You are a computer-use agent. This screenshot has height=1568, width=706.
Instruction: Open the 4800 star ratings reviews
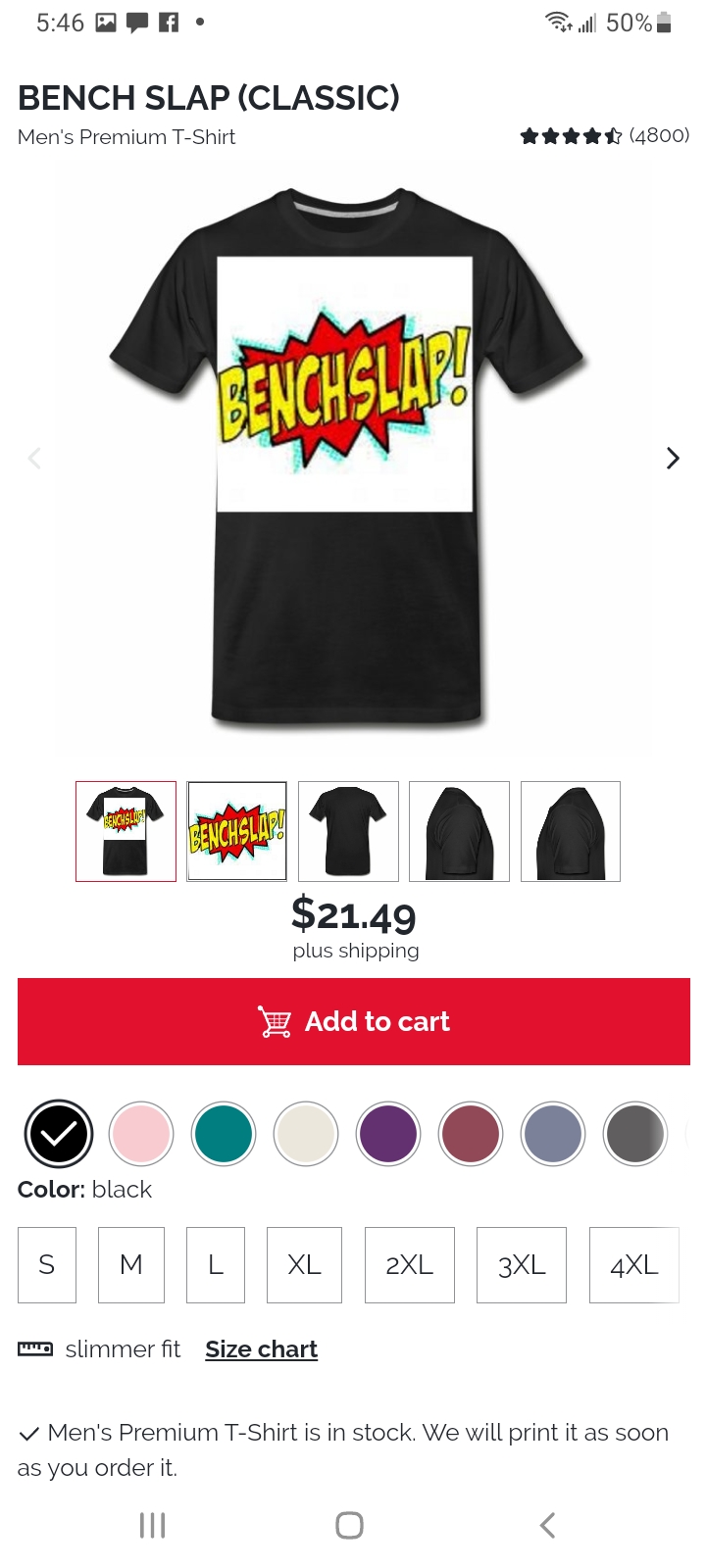click(x=604, y=136)
